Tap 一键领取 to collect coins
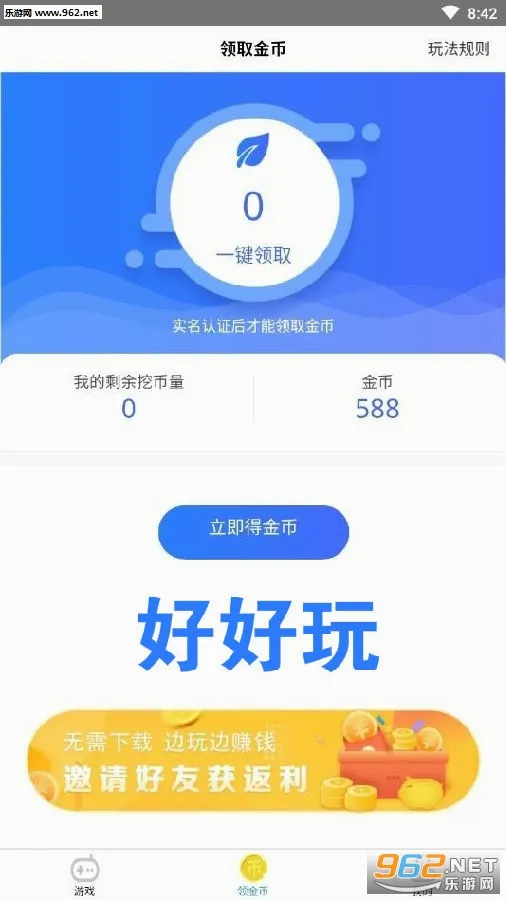 (x=254, y=255)
